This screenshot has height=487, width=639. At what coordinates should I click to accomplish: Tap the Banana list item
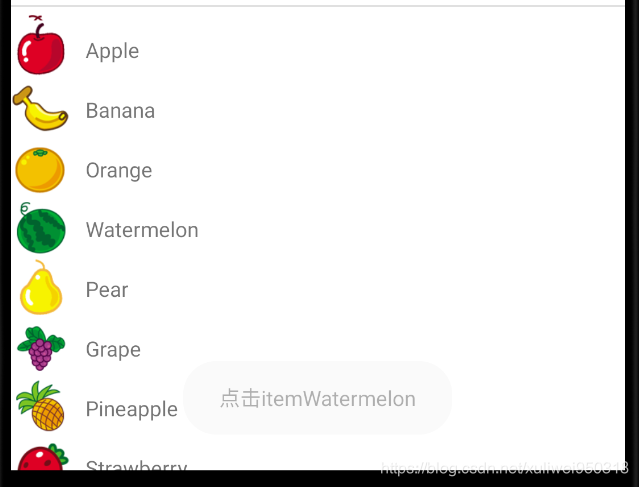click(x=120, y=110)
